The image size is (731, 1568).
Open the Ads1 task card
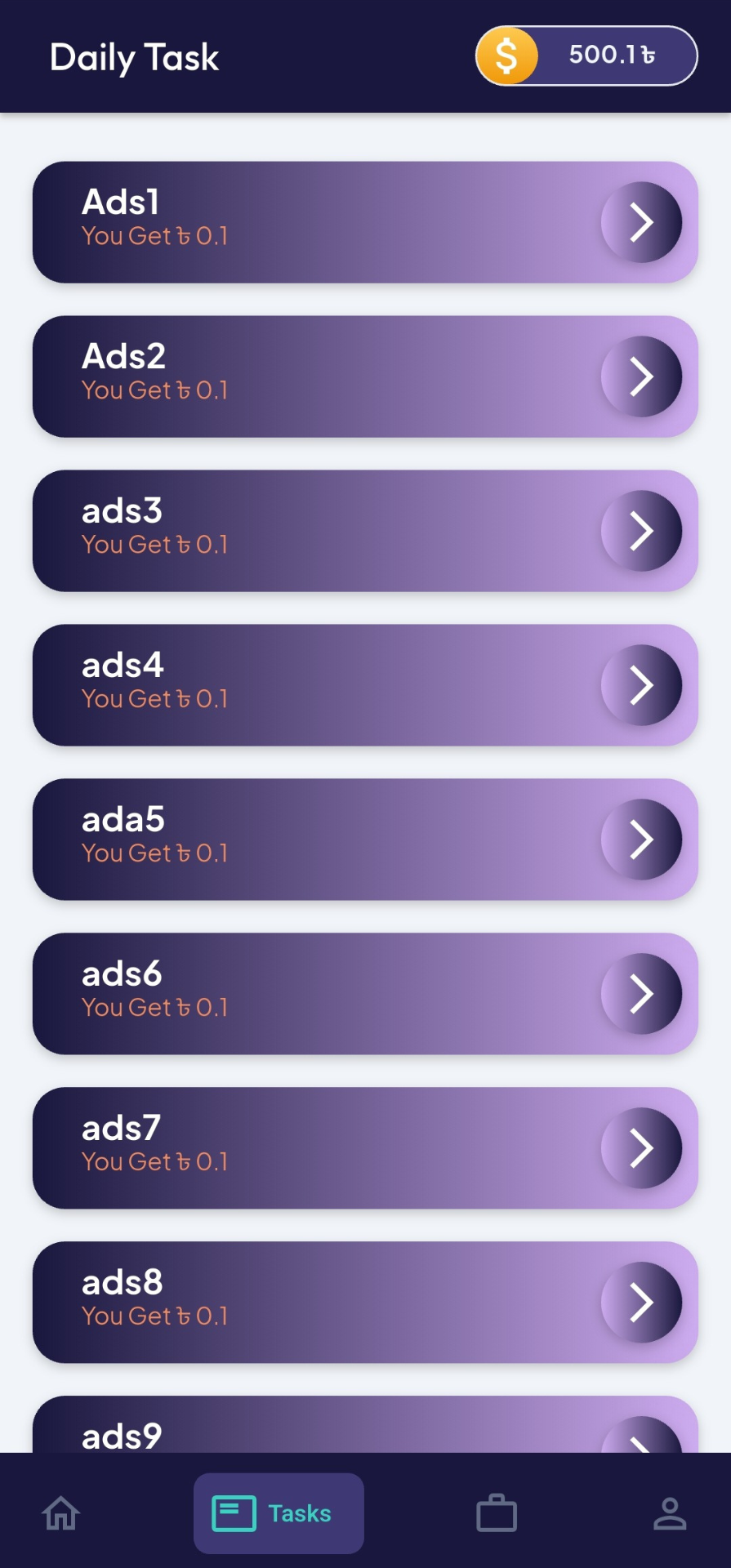coord(365,222)
